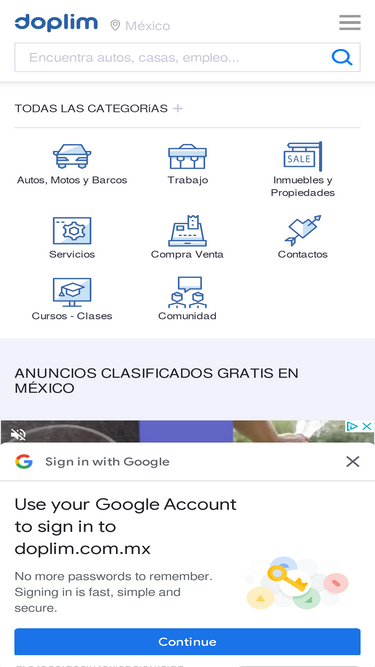
Task: View the Comunidad category
Action: click(x=188, y=299)
